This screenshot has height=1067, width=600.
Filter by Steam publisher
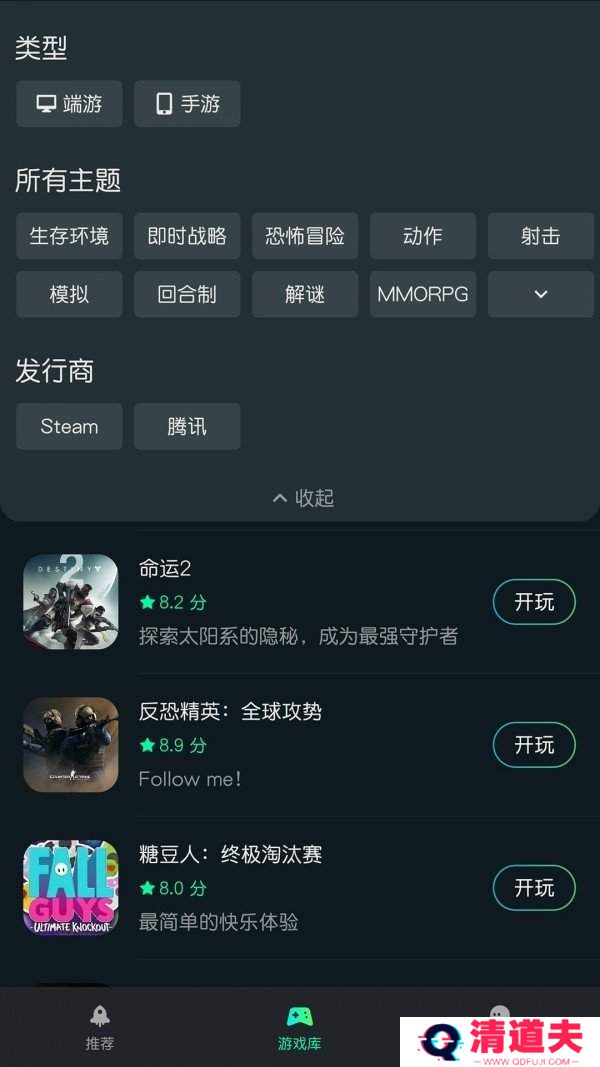(69, 426)
